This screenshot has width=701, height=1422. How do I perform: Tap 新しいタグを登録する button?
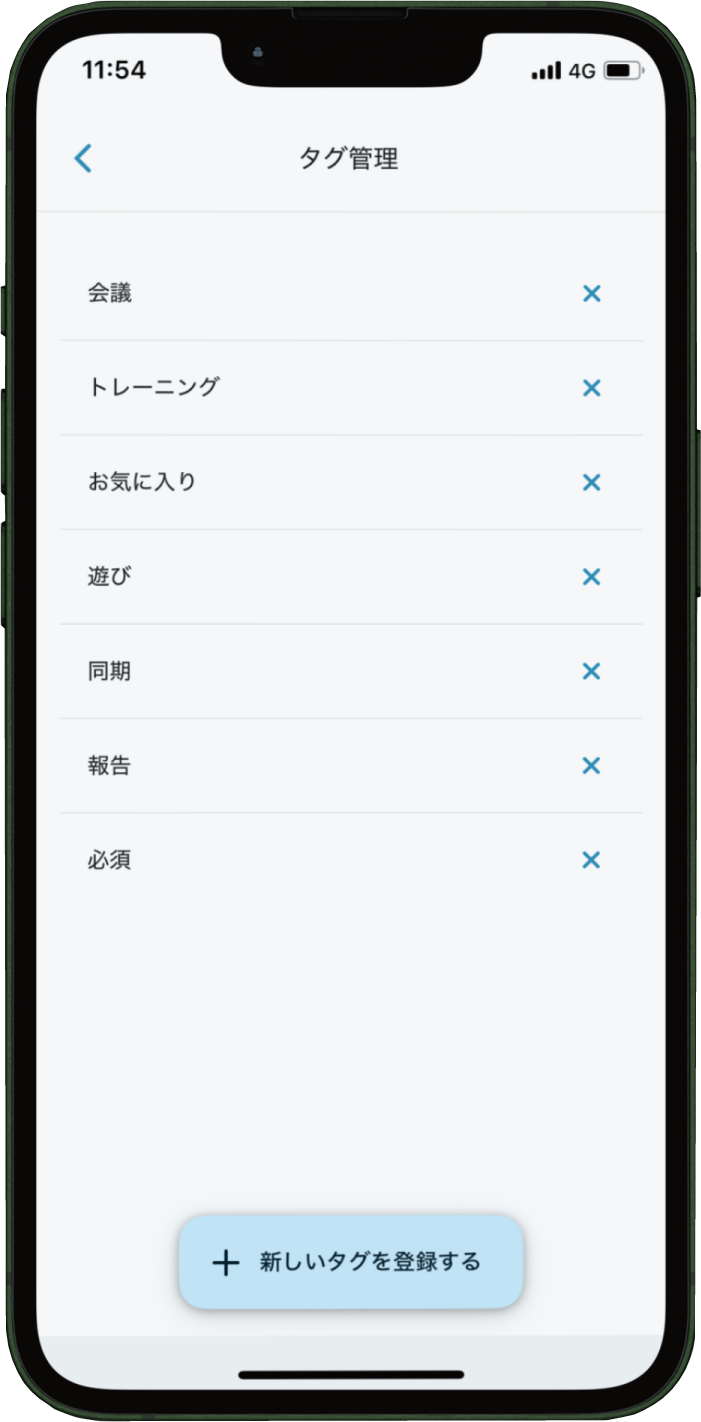click(x=350, y=1262)
